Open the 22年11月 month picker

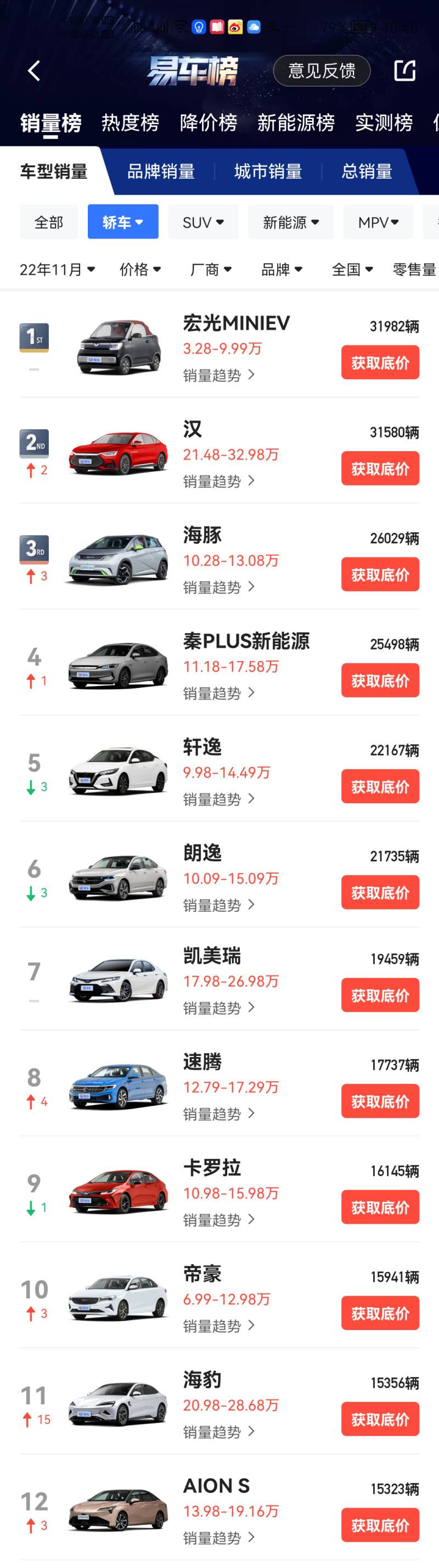click(57, 269)
